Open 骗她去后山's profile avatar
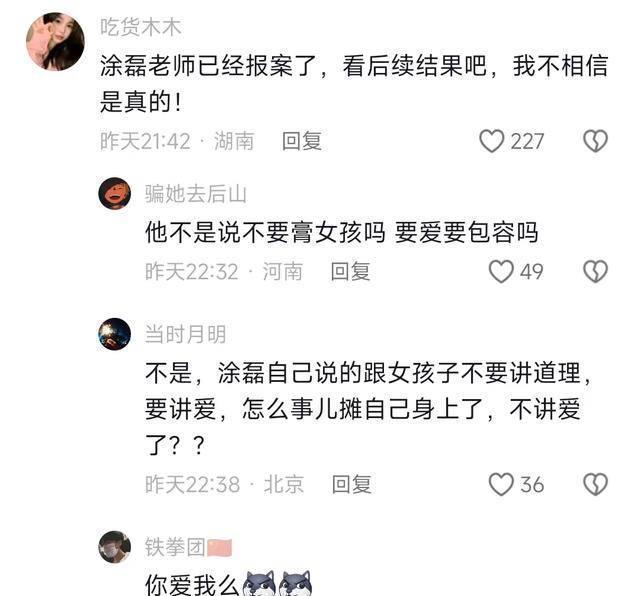Screen dimensions: 640x596 click(x=114, y=193)
